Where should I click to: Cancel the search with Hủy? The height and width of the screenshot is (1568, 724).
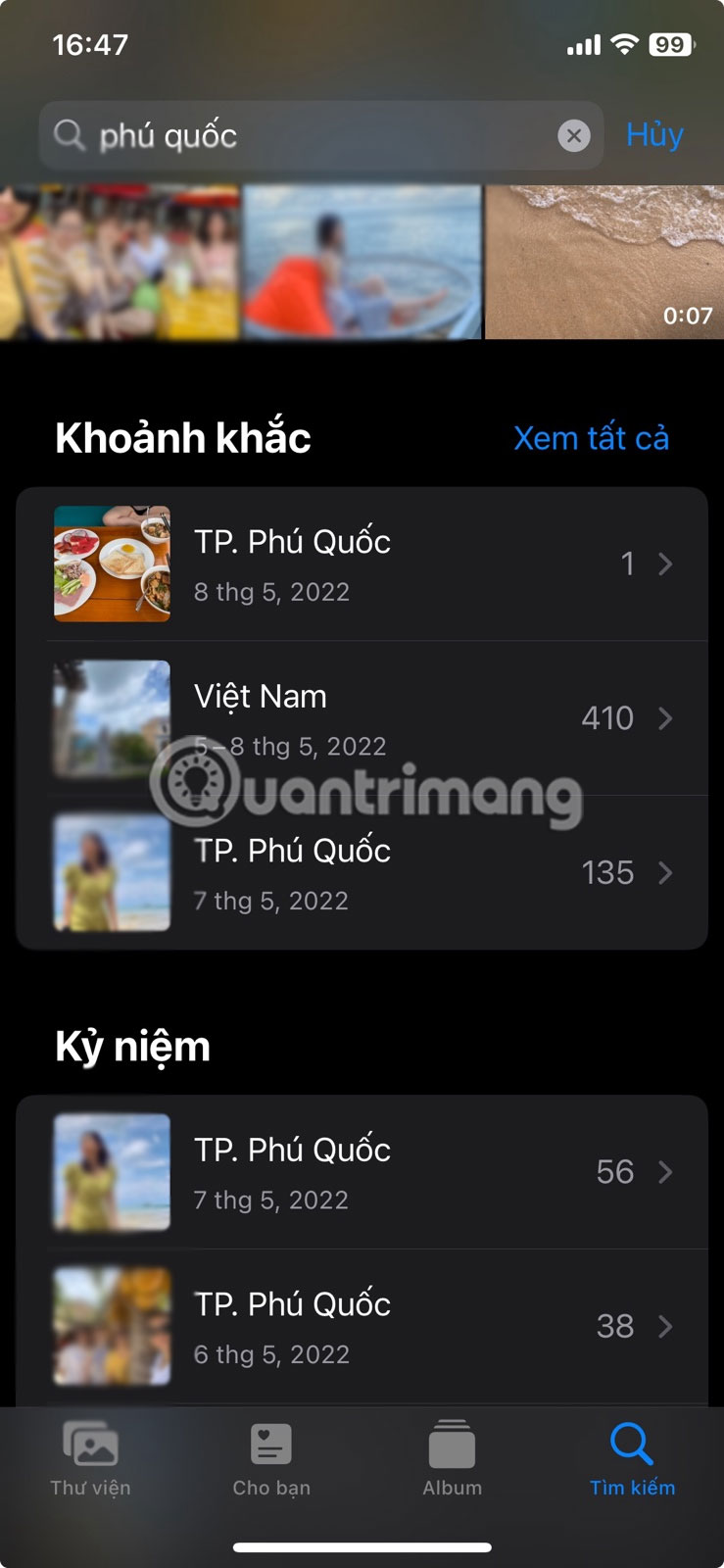(654, 135)
